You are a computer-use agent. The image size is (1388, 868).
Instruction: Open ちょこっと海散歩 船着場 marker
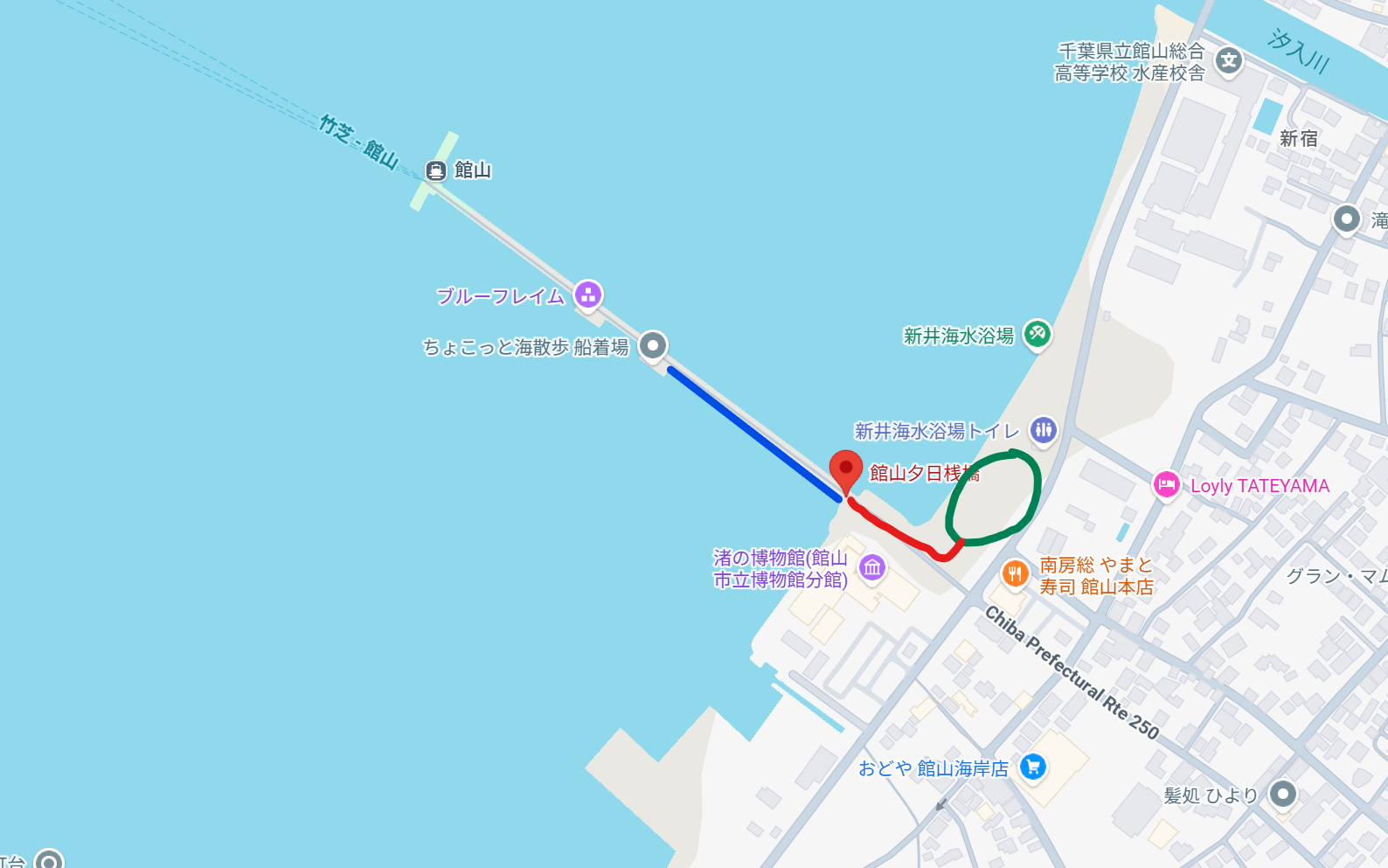pos(653,346)
